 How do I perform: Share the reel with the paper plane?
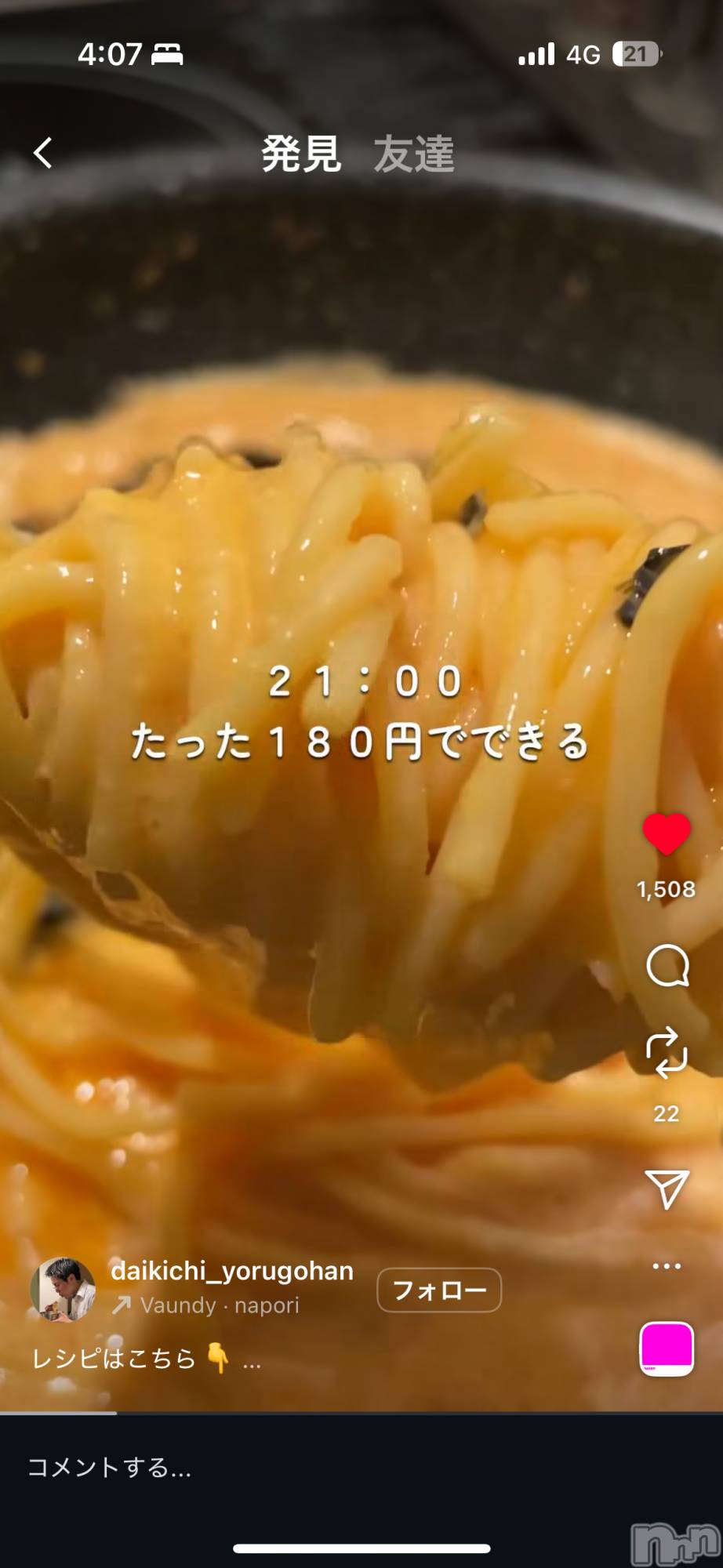click(667, 1189)
